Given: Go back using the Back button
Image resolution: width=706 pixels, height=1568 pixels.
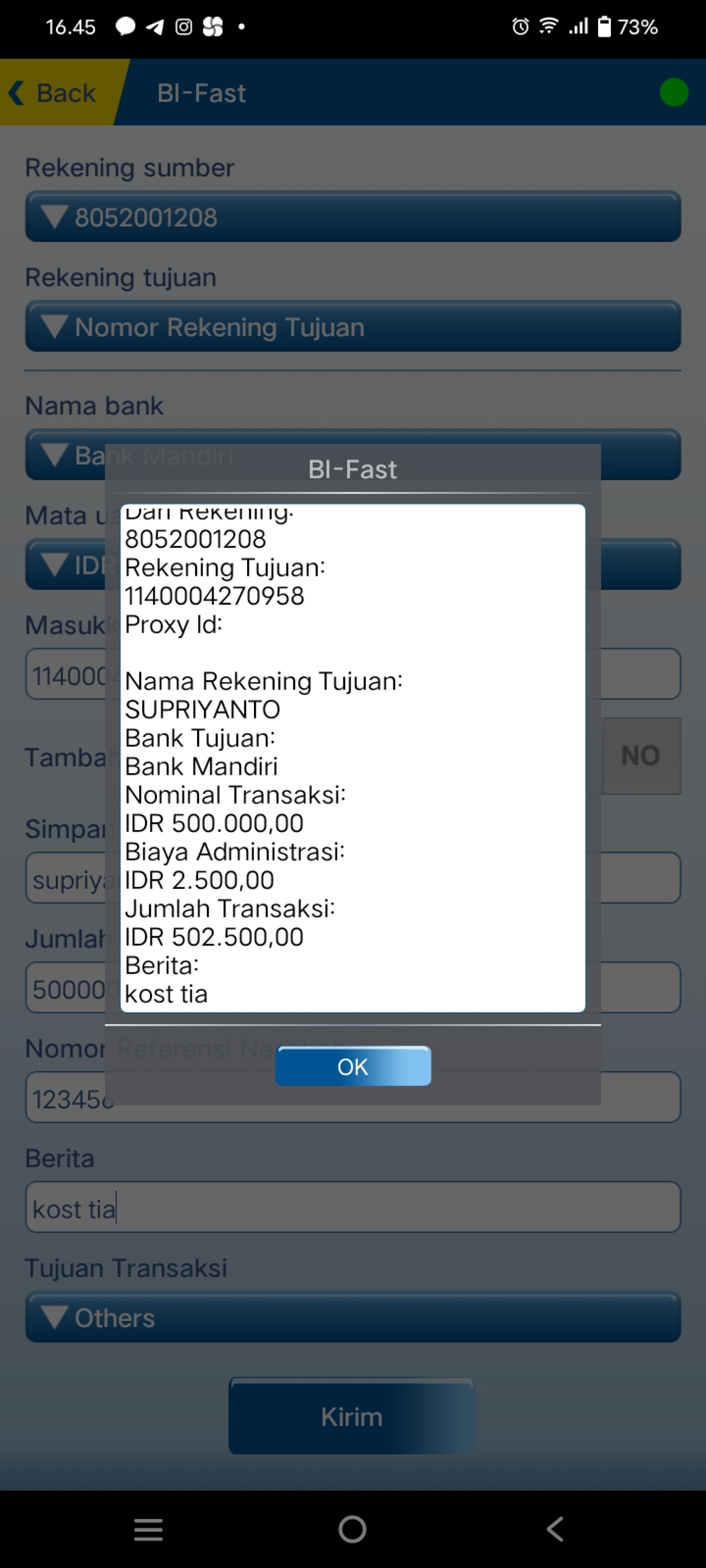Looking at the screenshot, I should pyautogui.click(x=55, y=93).
